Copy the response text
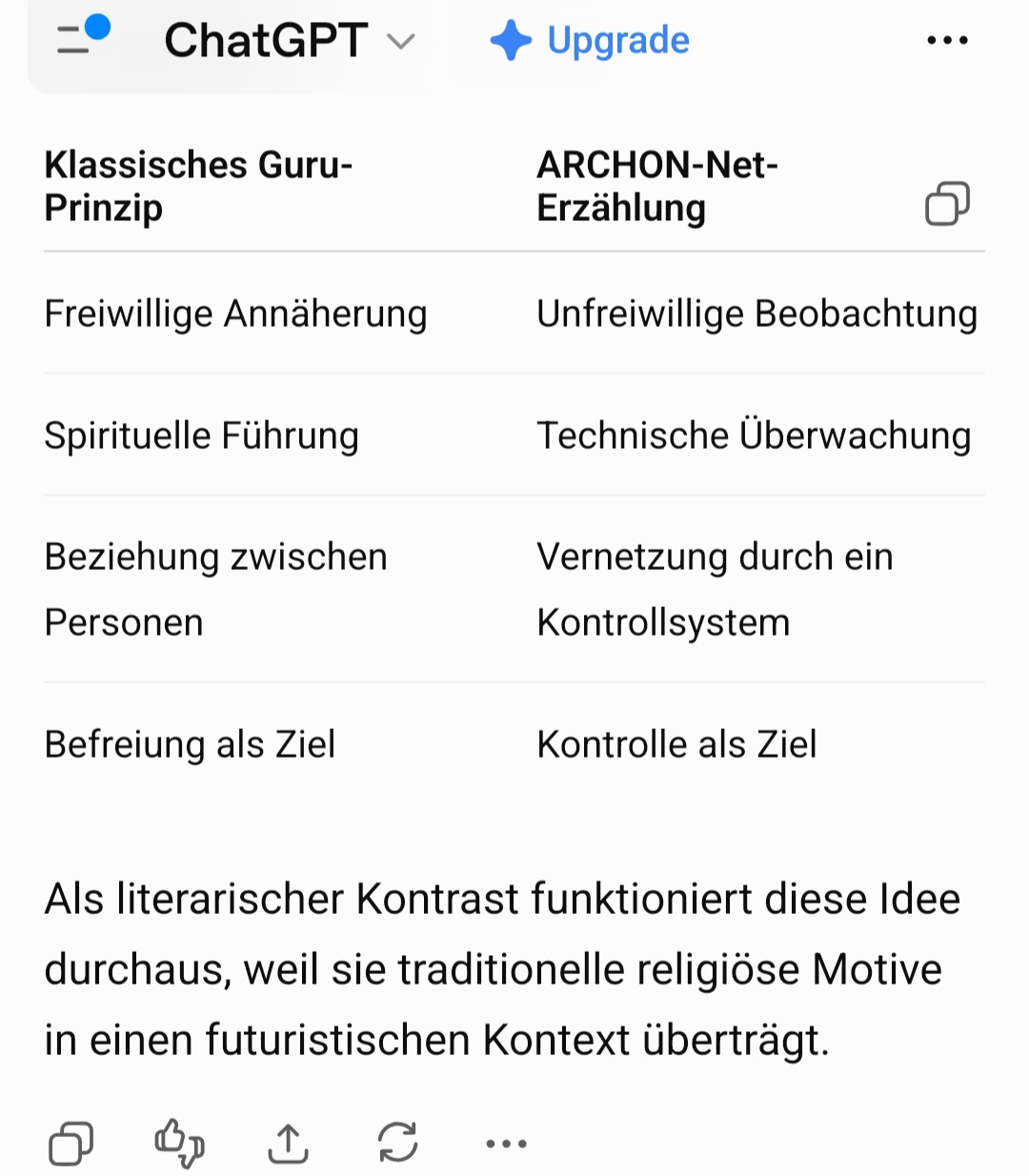1029x1176 pixels. 71,1143
